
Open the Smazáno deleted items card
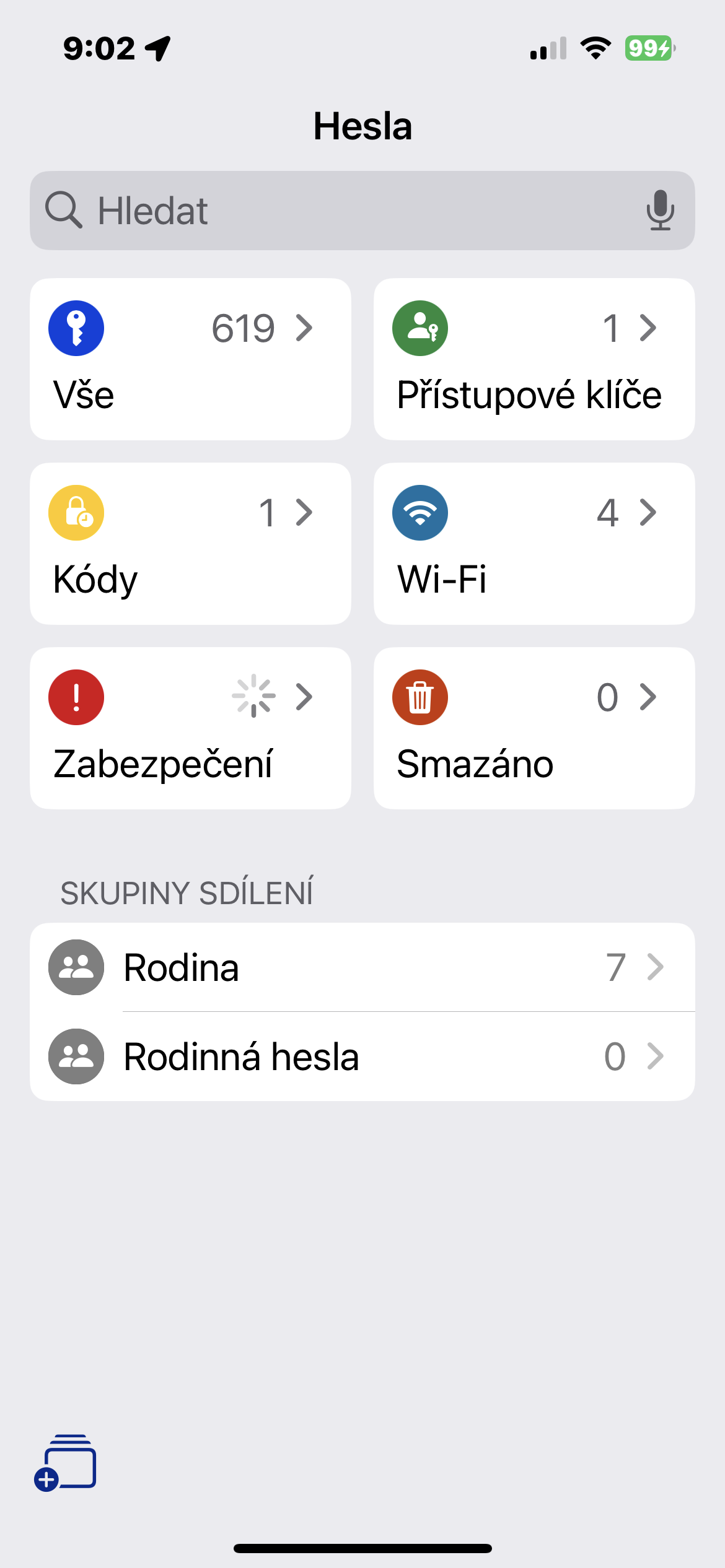[534, 728]
